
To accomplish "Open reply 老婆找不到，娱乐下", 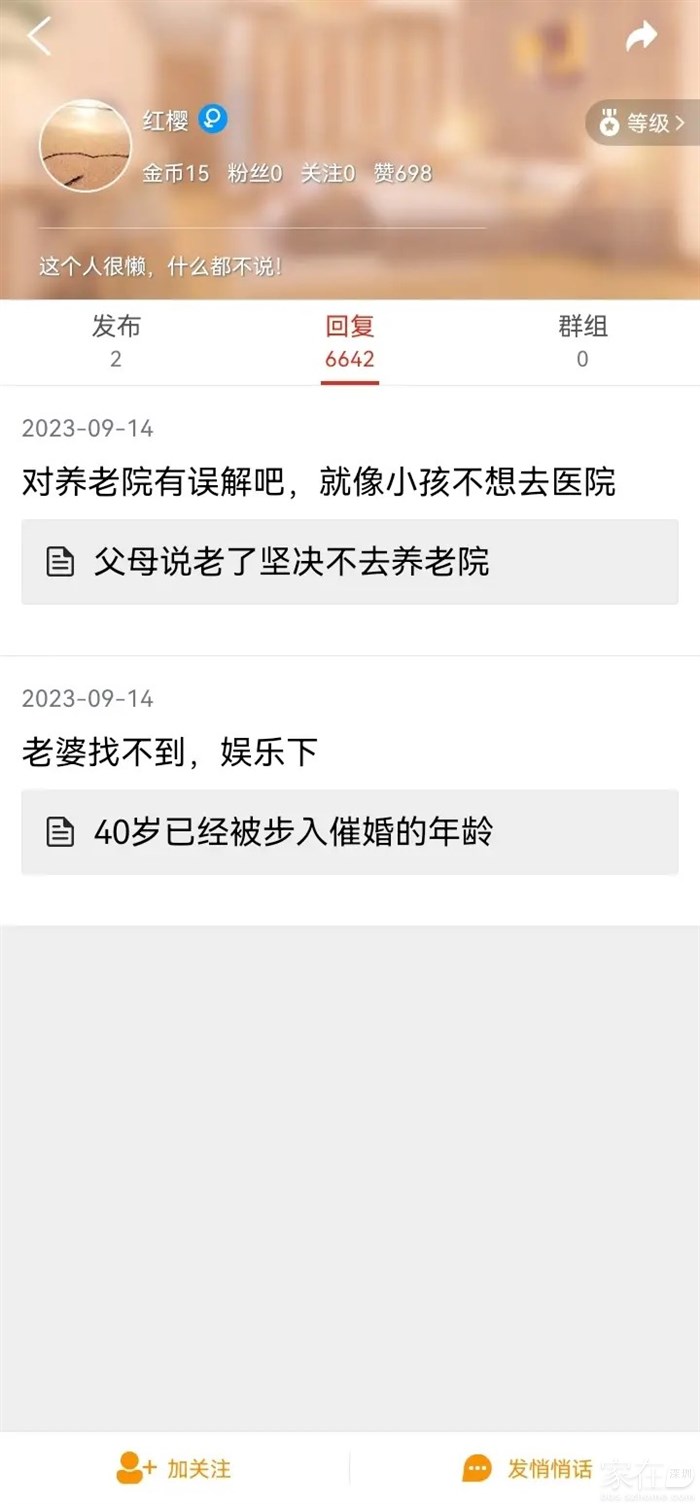I will [x=170, y=753].
